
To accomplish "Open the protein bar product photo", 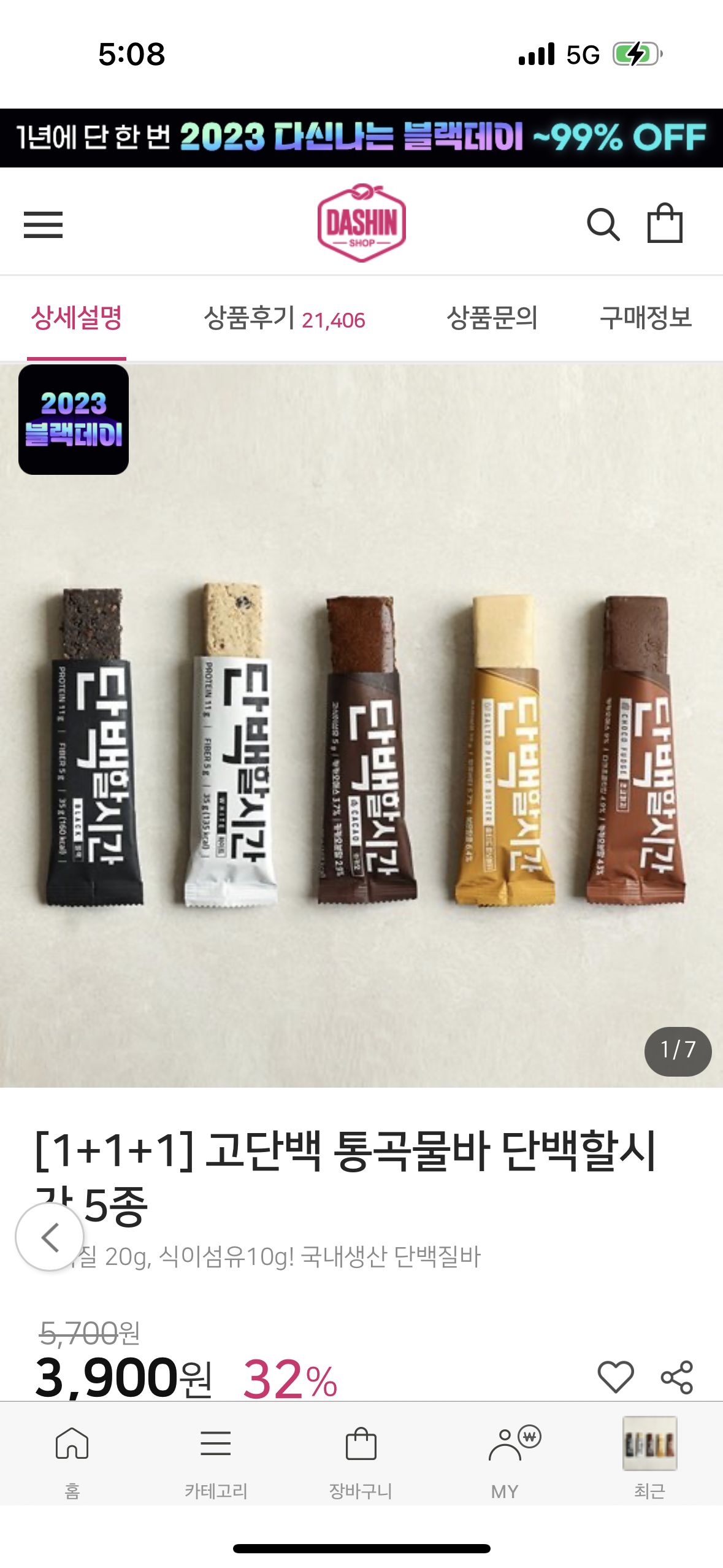I will [x=361, y=736].
